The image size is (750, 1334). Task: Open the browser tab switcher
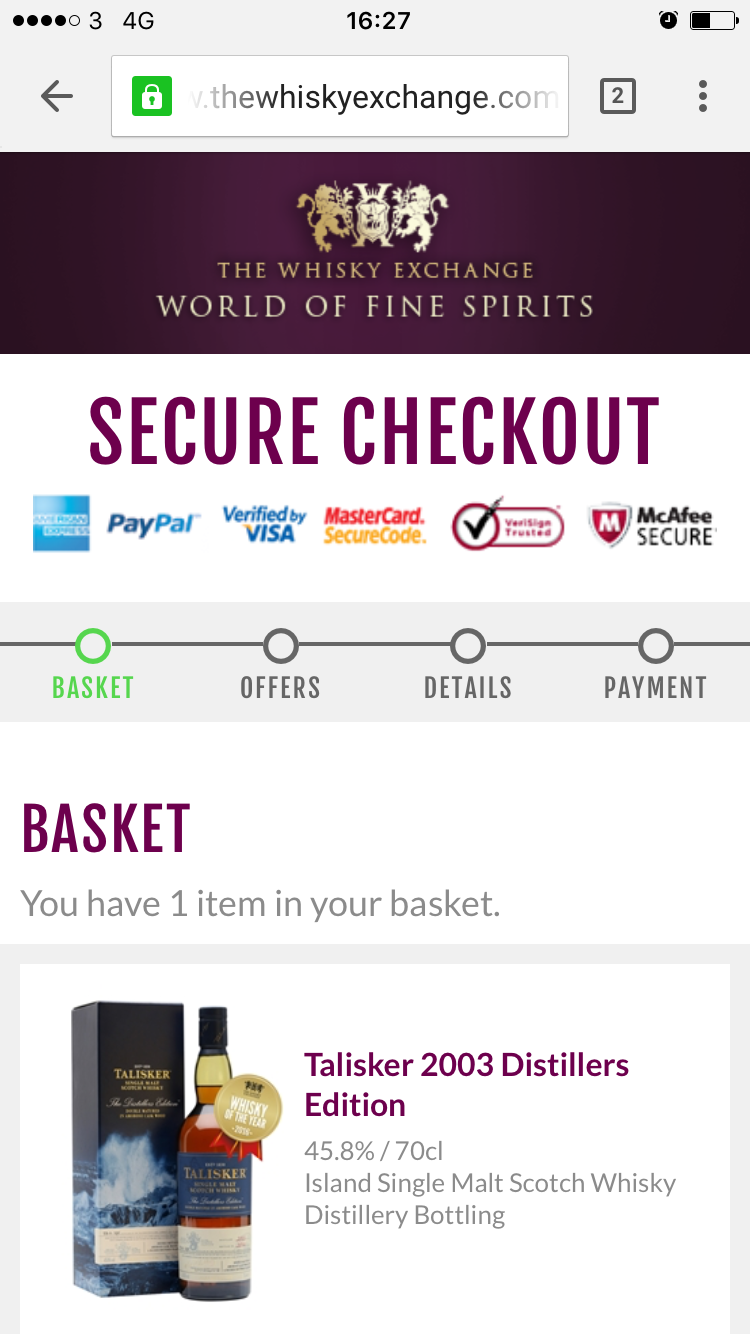[x=617, y=96]
